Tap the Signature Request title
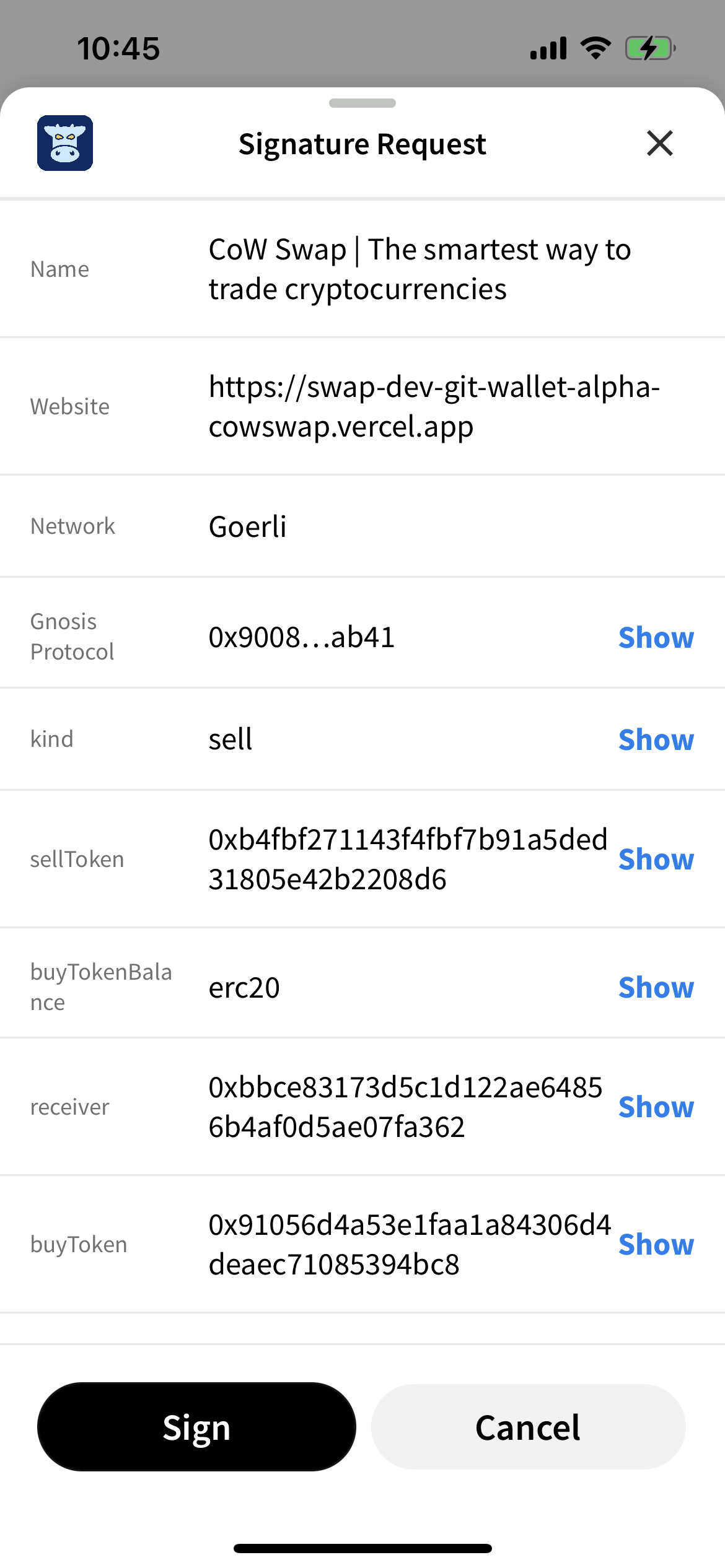Image resolution: width=725 pixels, height=1568 pixels. click(362, 144)
